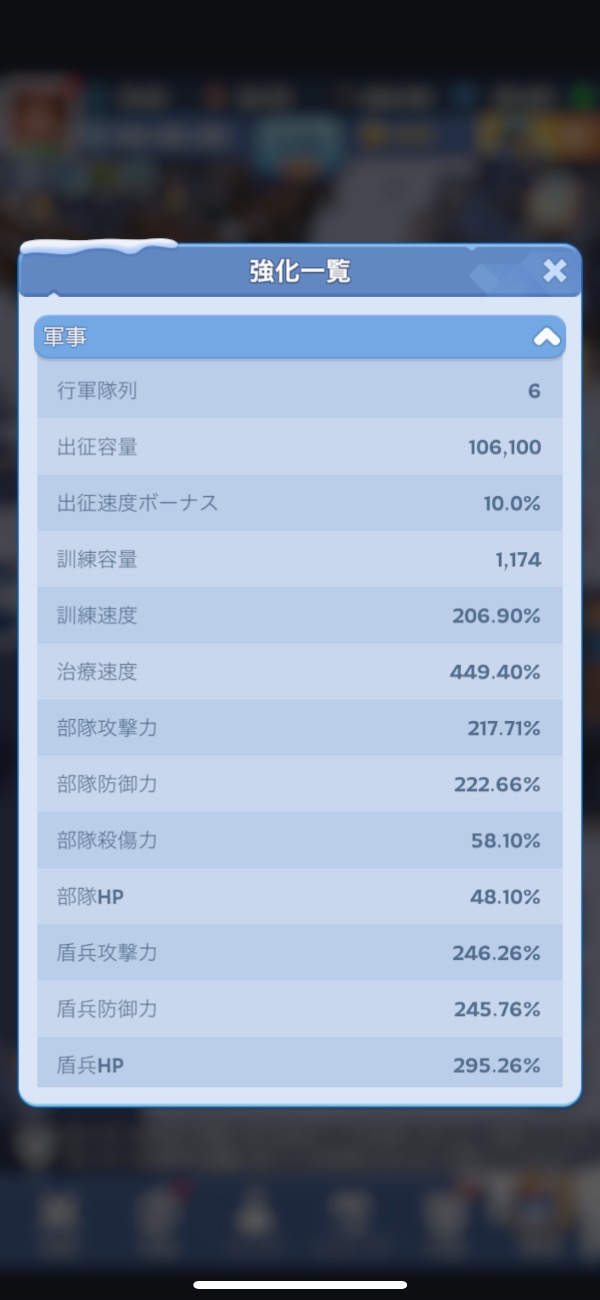This screenshot has width=600, height=1300.
Task: Collapse the 軍事 section
Action: 546,338
